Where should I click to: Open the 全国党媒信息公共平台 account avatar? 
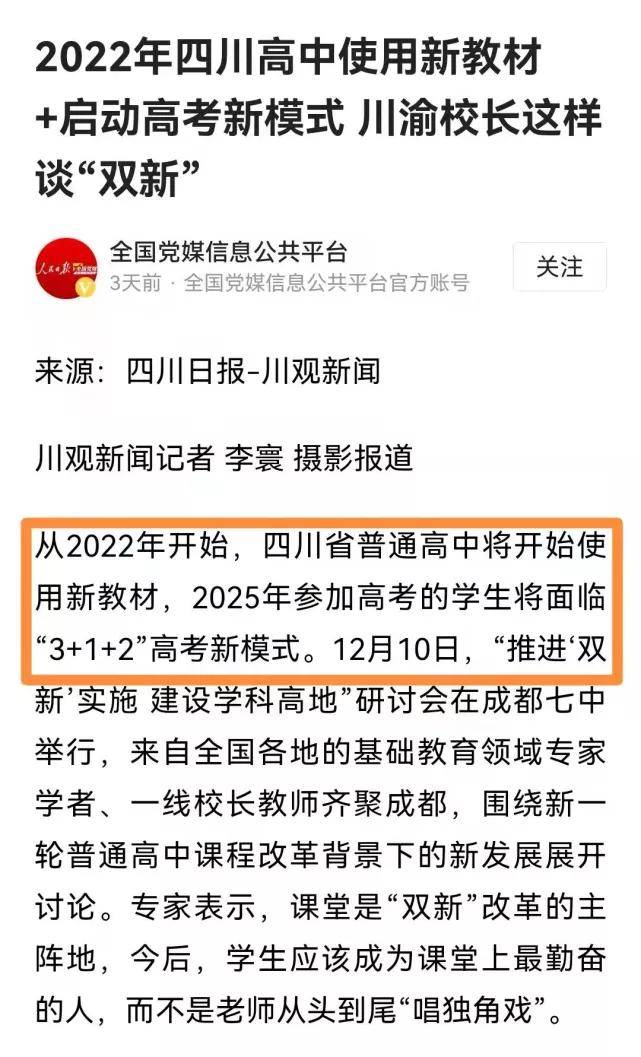[67, 268]
